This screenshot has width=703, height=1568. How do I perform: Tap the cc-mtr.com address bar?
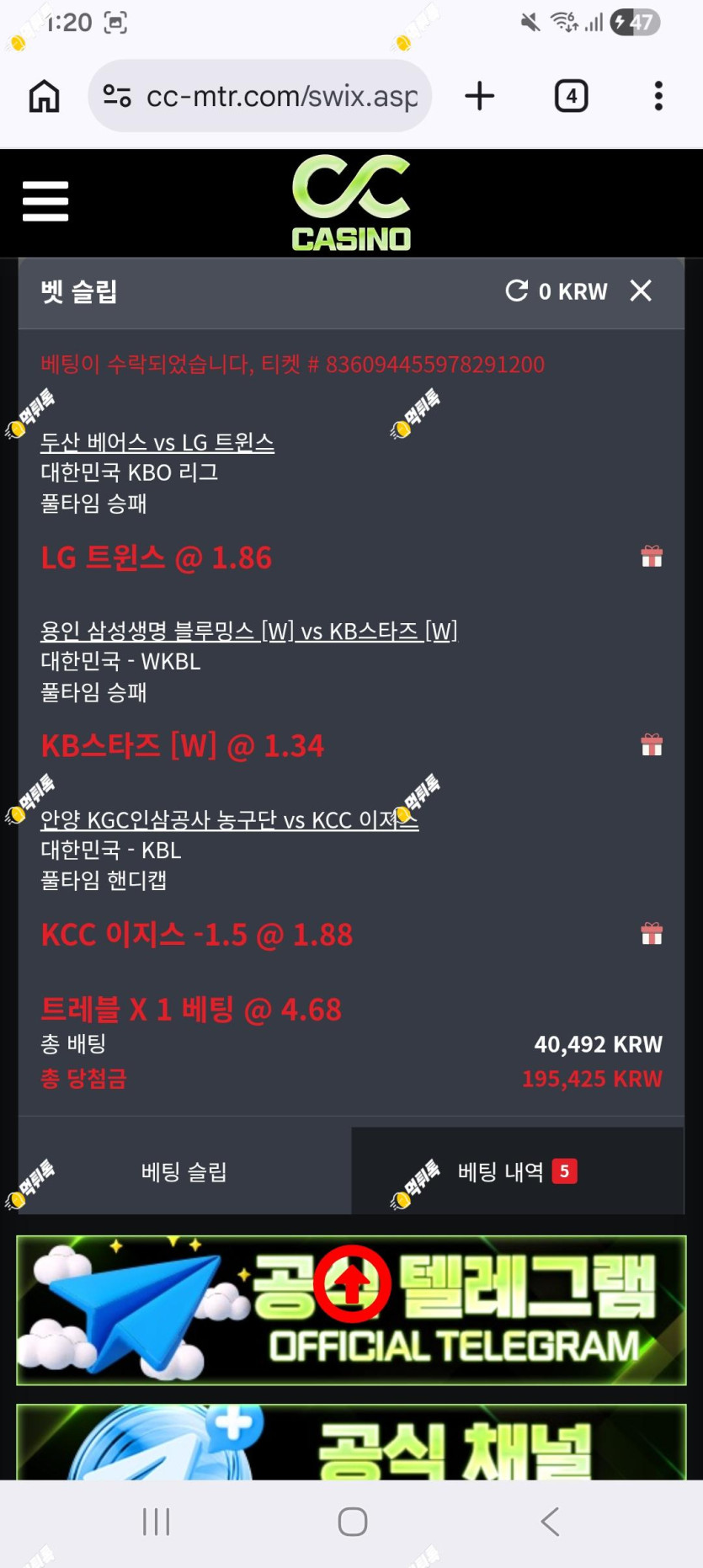click(260, 96)
